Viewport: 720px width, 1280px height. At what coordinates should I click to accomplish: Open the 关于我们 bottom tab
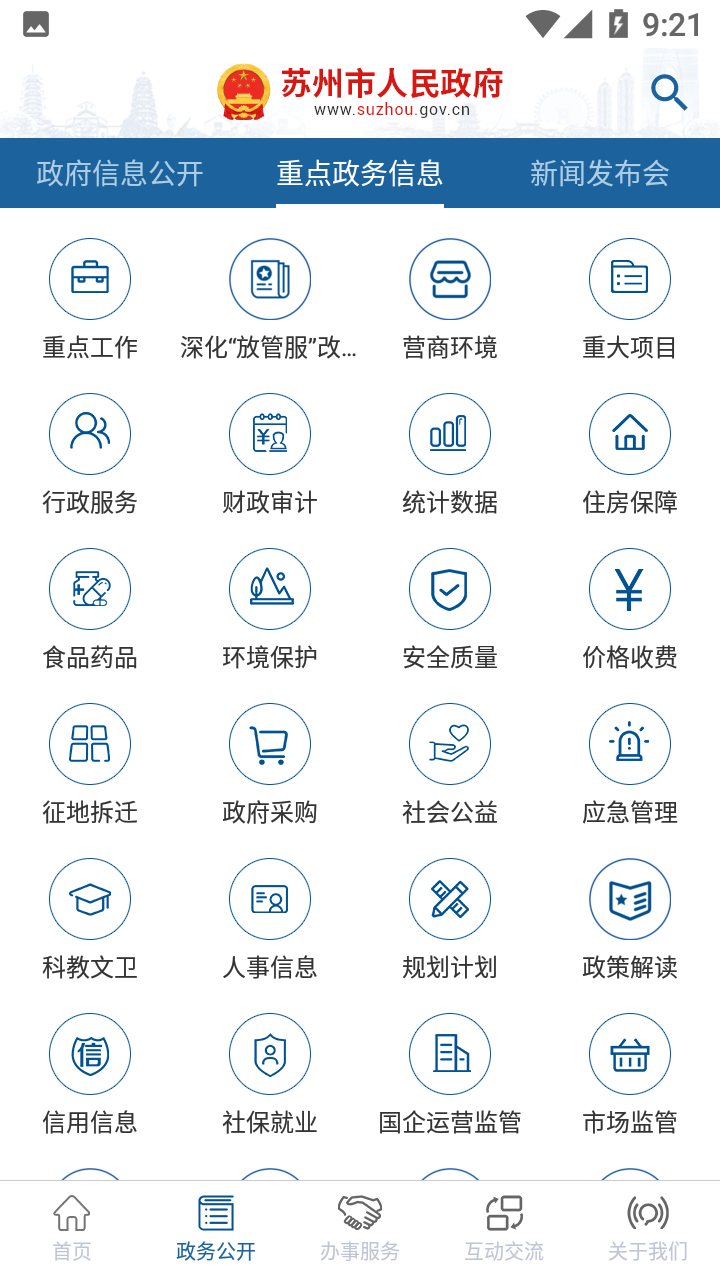[648, 1228]
